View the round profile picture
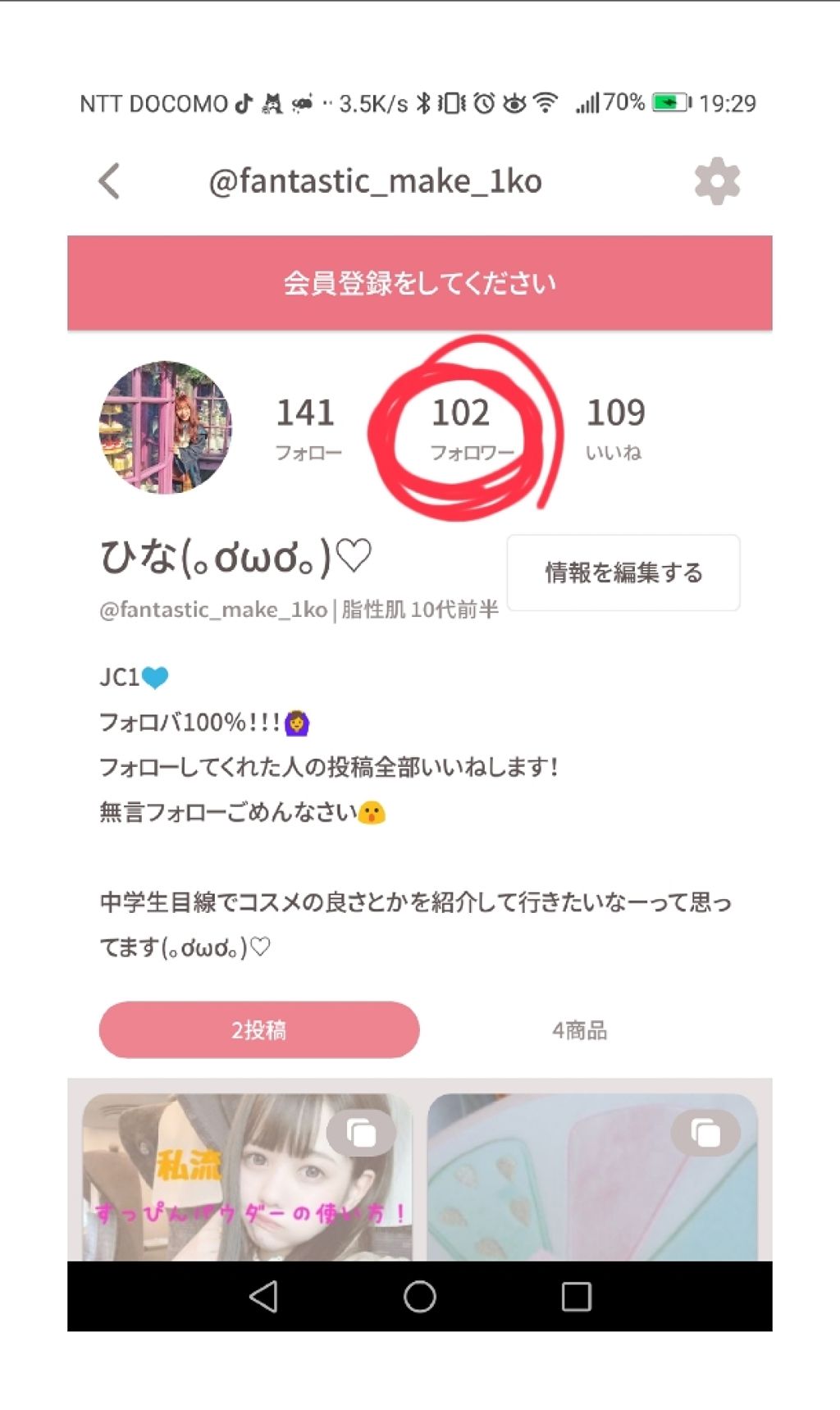 (166, 427)
